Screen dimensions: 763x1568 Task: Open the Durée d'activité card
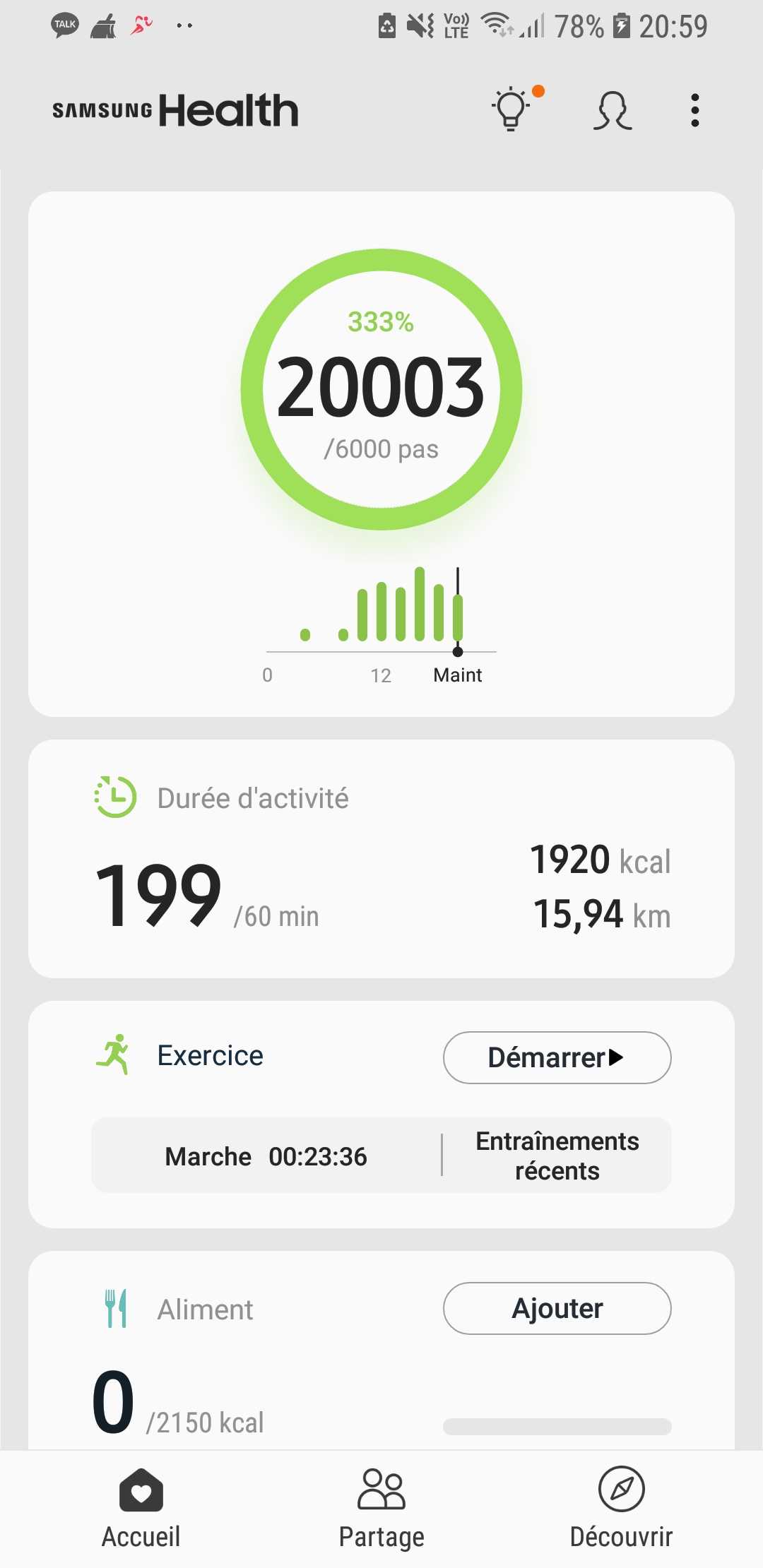[x=381, y=859]
